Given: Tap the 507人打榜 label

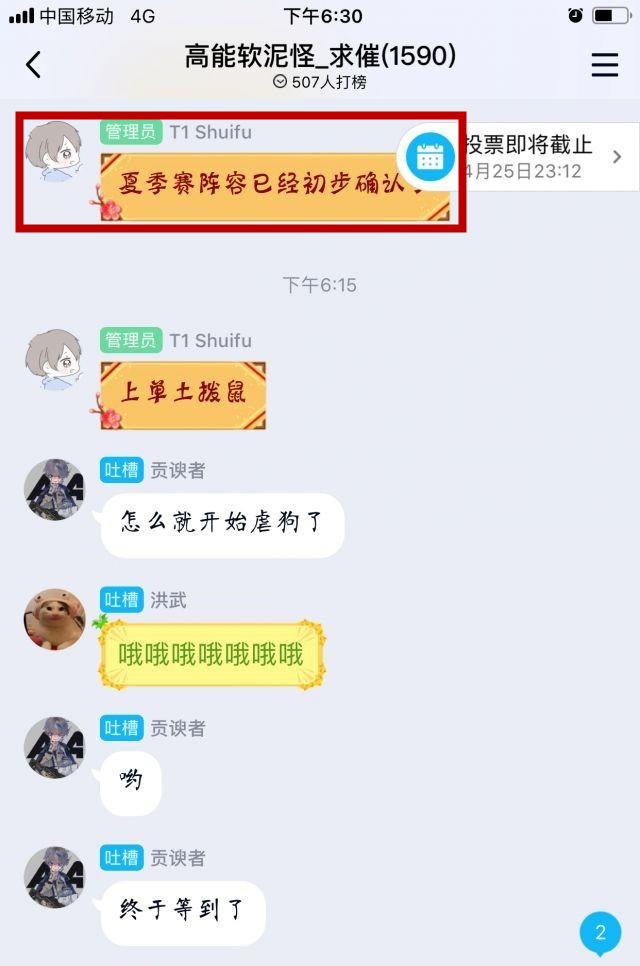Looking at the screenshot, I should coord(320,82).
